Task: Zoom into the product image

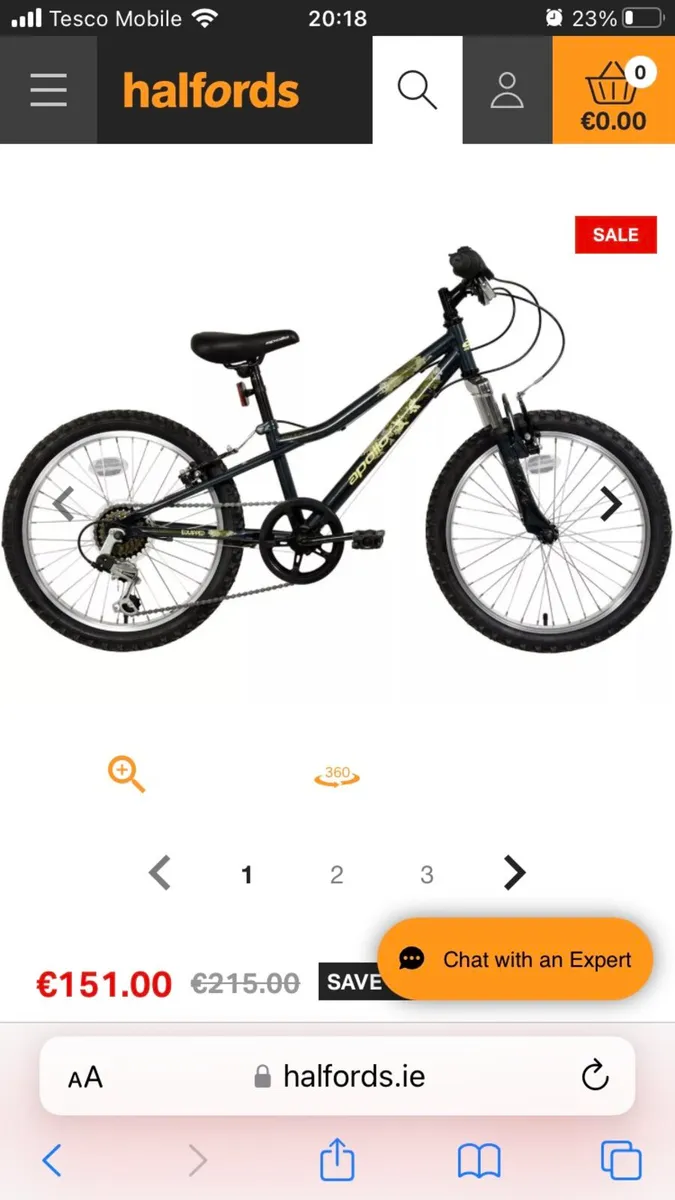Action: [x=126, y=775]
